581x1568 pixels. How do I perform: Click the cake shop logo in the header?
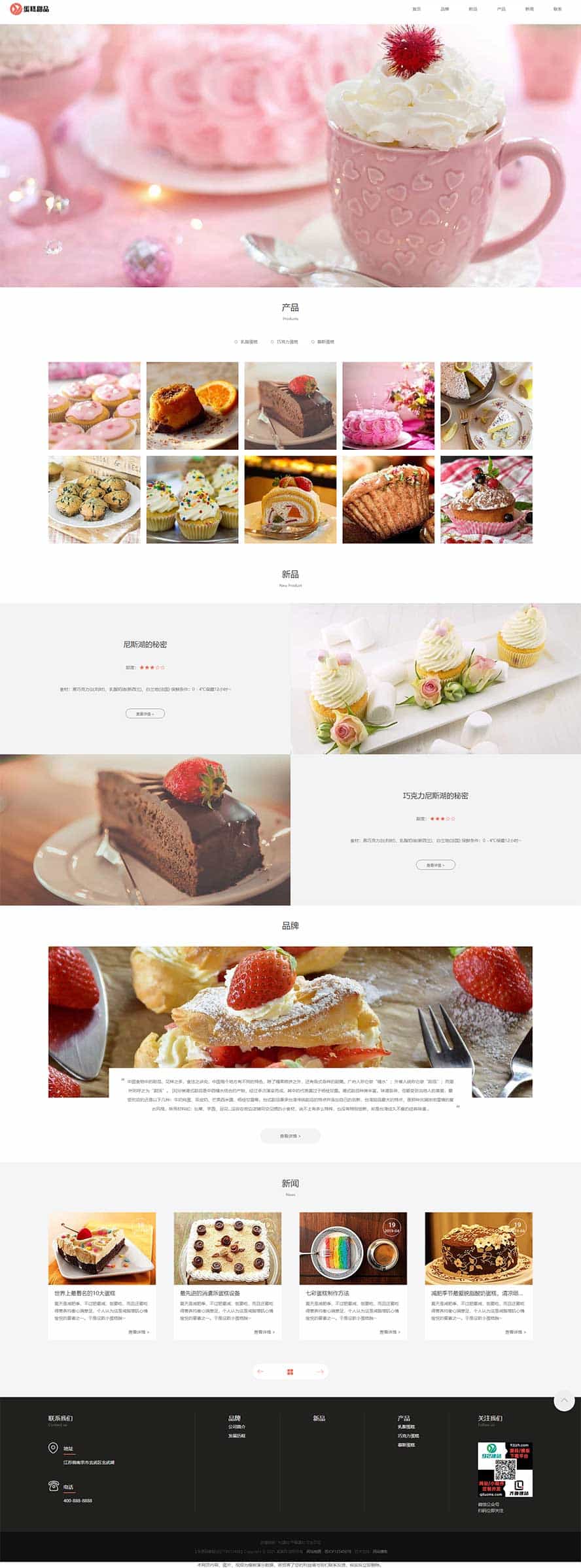29,8
